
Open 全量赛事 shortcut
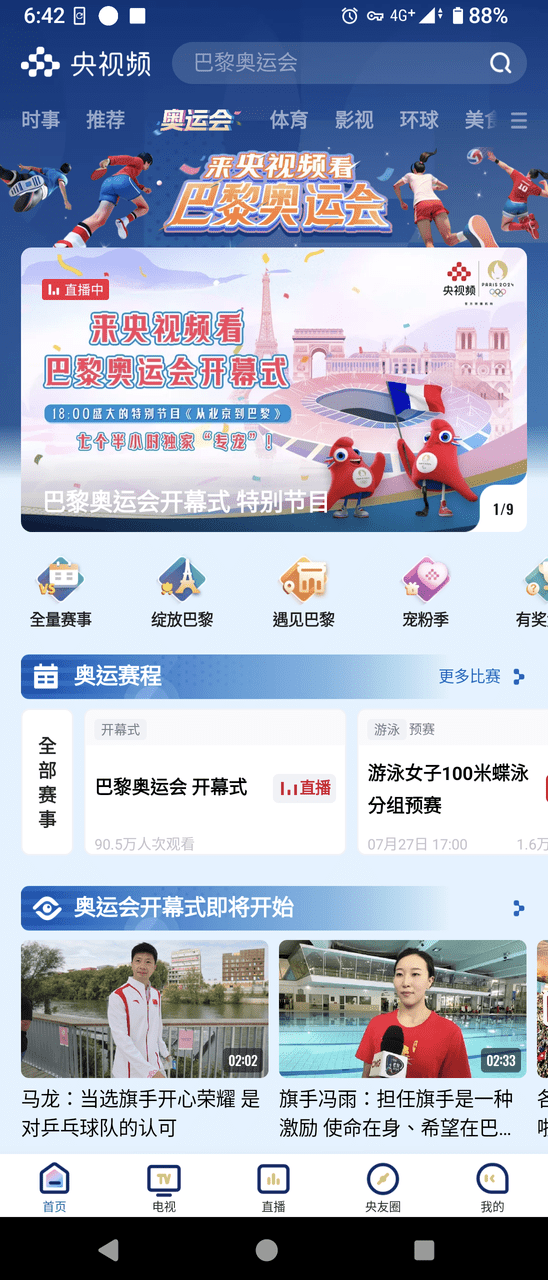click(60, 593)
